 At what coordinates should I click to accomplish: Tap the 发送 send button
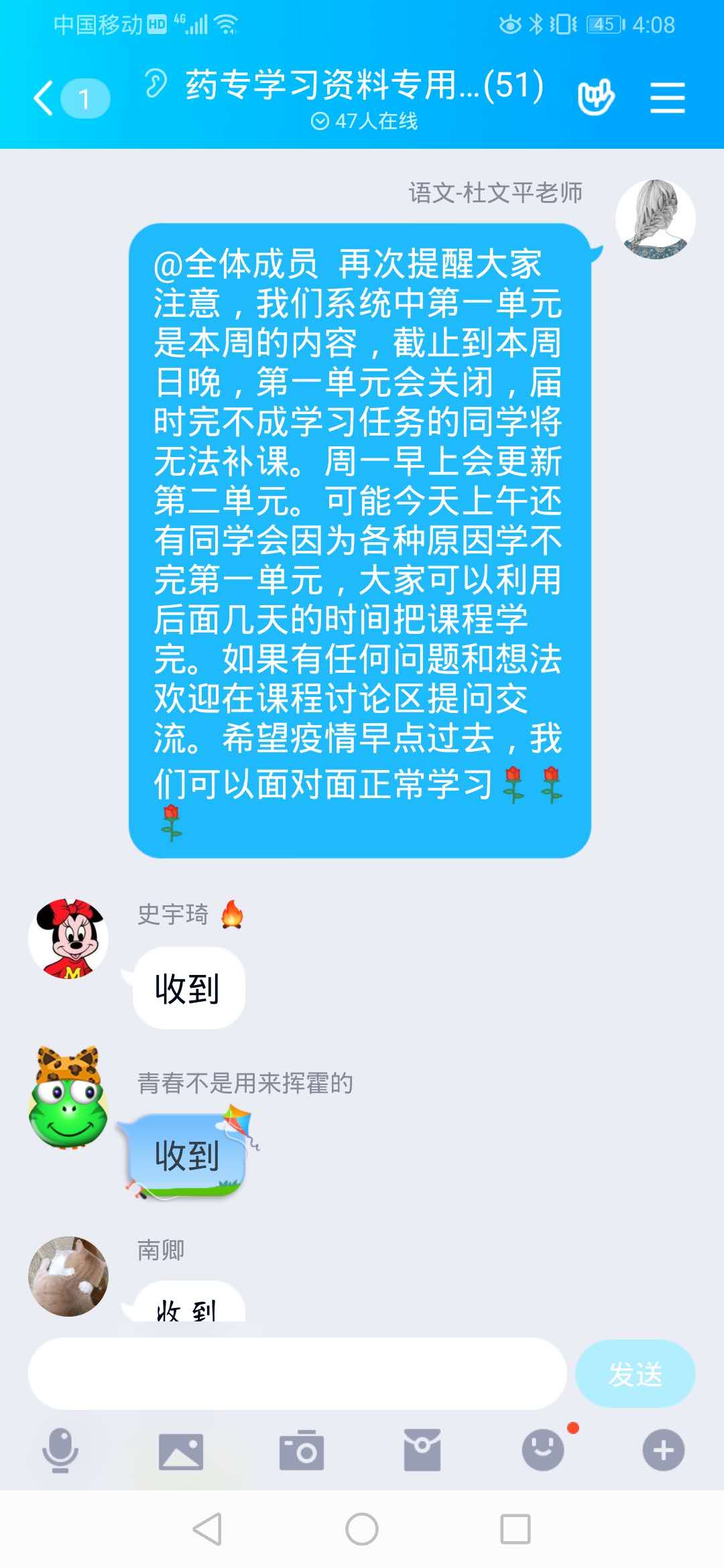point(635,1374)
